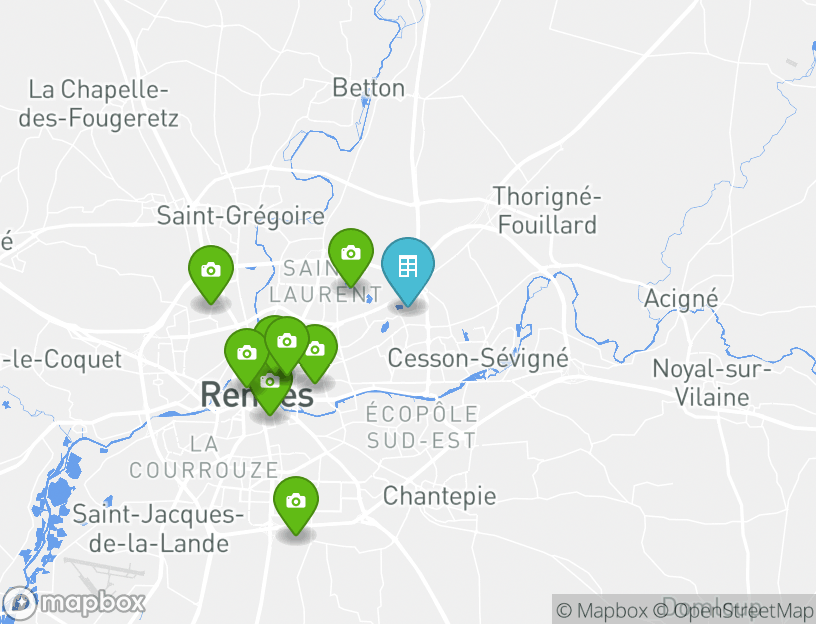Open the blue building marker
Screen dimensions: 816x624
pyautogui.click(x=408, y=267)
